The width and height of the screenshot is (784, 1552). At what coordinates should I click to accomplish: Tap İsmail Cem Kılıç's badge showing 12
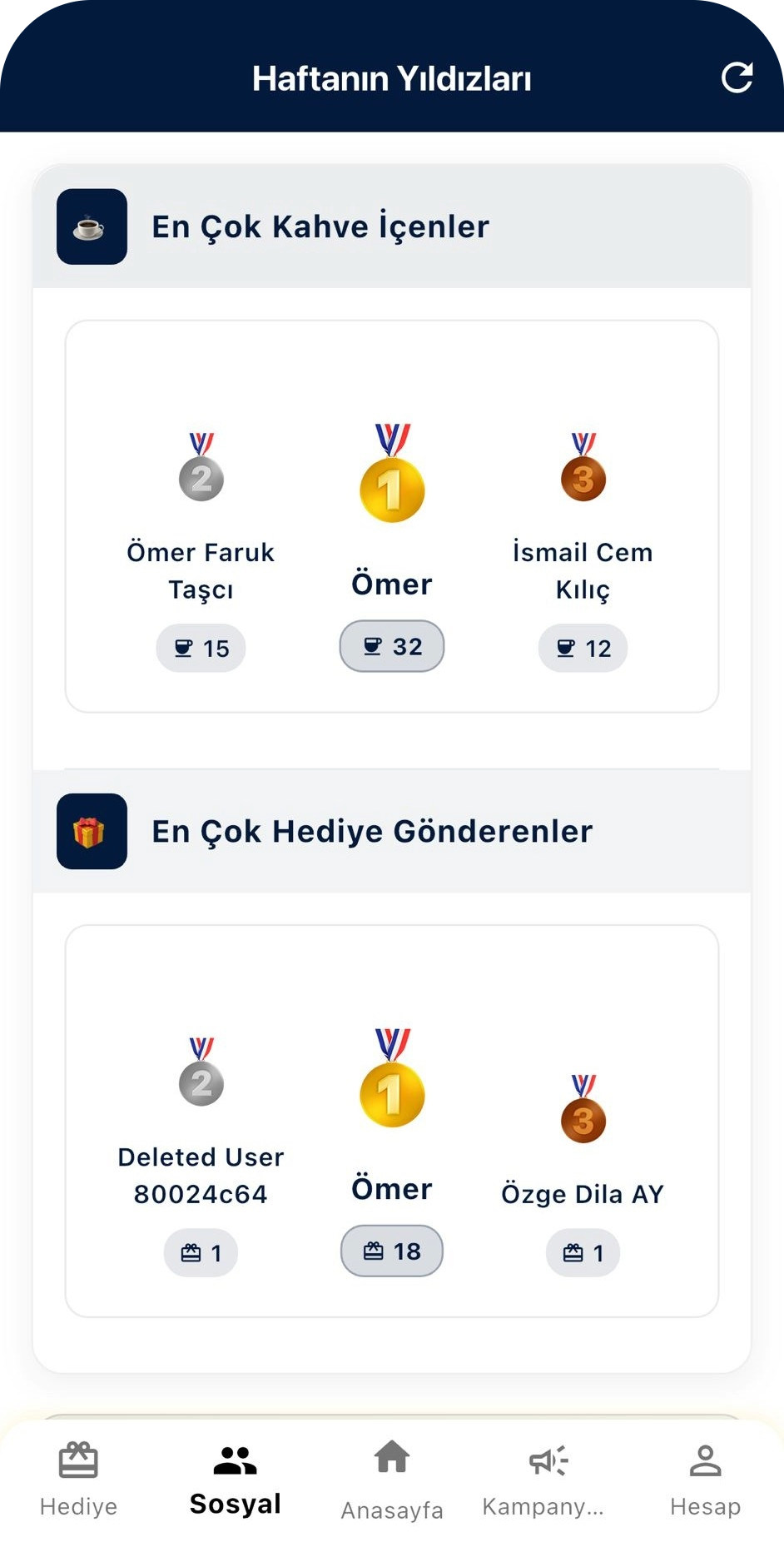coord(583,648)
